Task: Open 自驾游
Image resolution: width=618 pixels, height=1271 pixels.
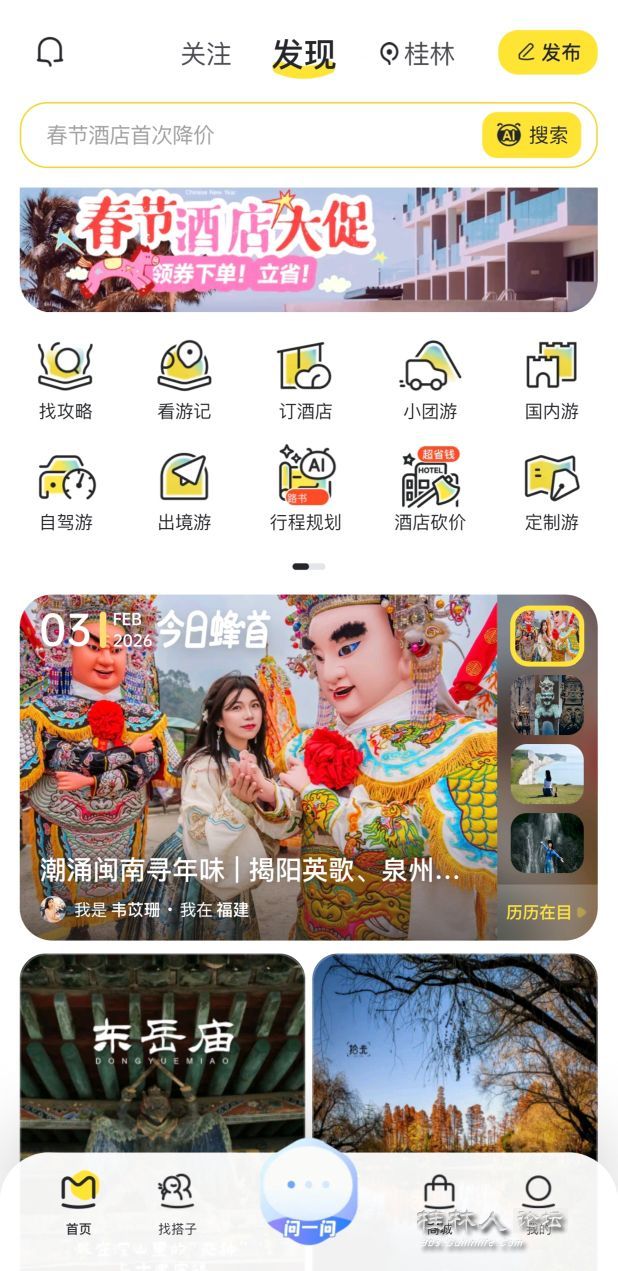Action: click(x=66, y=492)
